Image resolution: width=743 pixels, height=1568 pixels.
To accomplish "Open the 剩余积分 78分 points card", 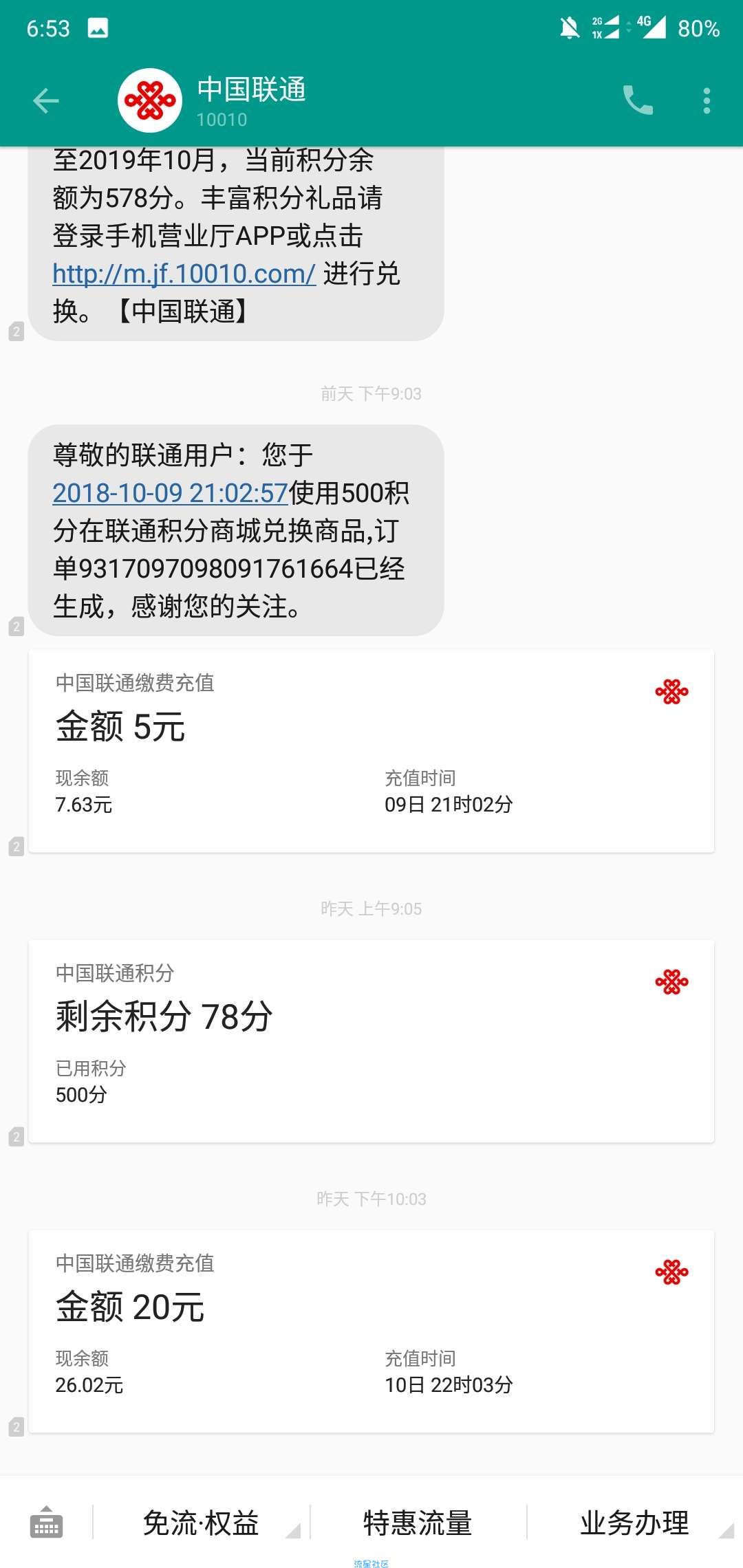I will tap(371, 1041).
